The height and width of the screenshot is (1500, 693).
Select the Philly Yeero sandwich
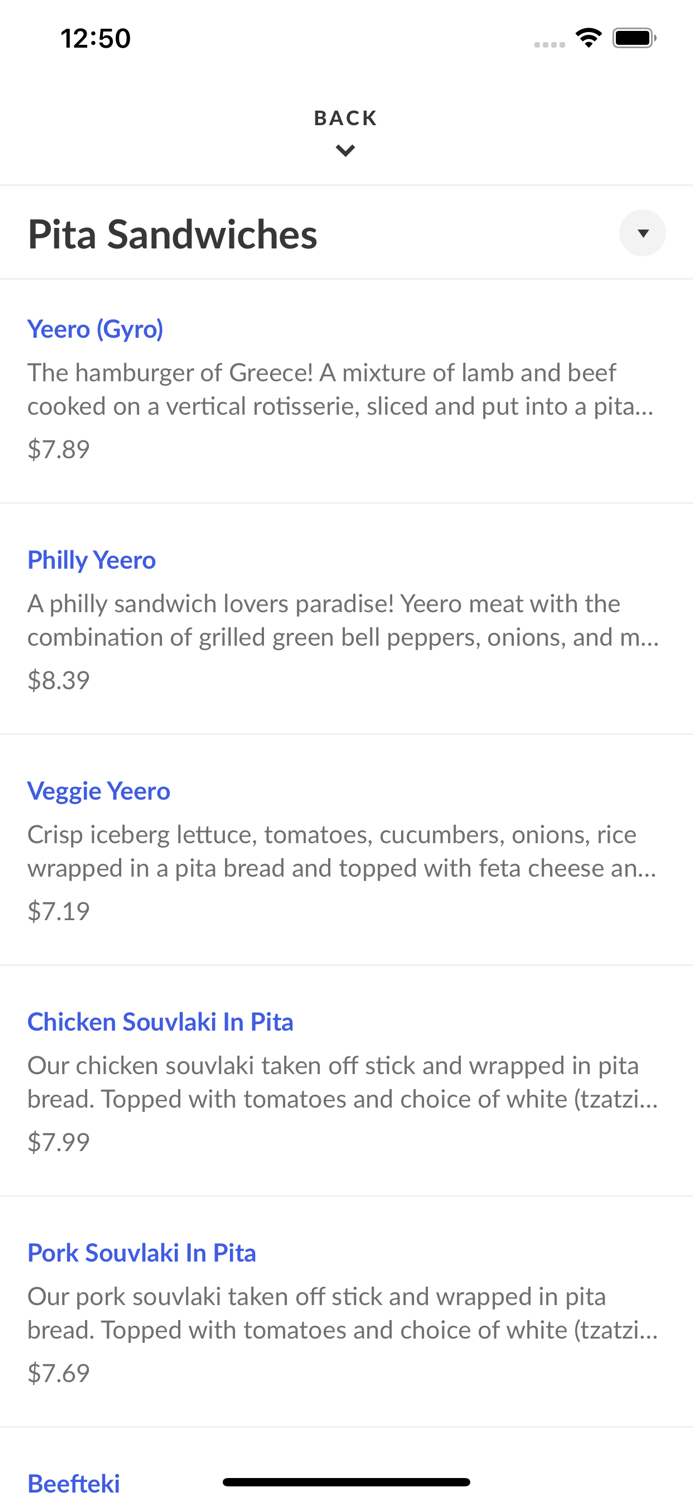point(91,560)
